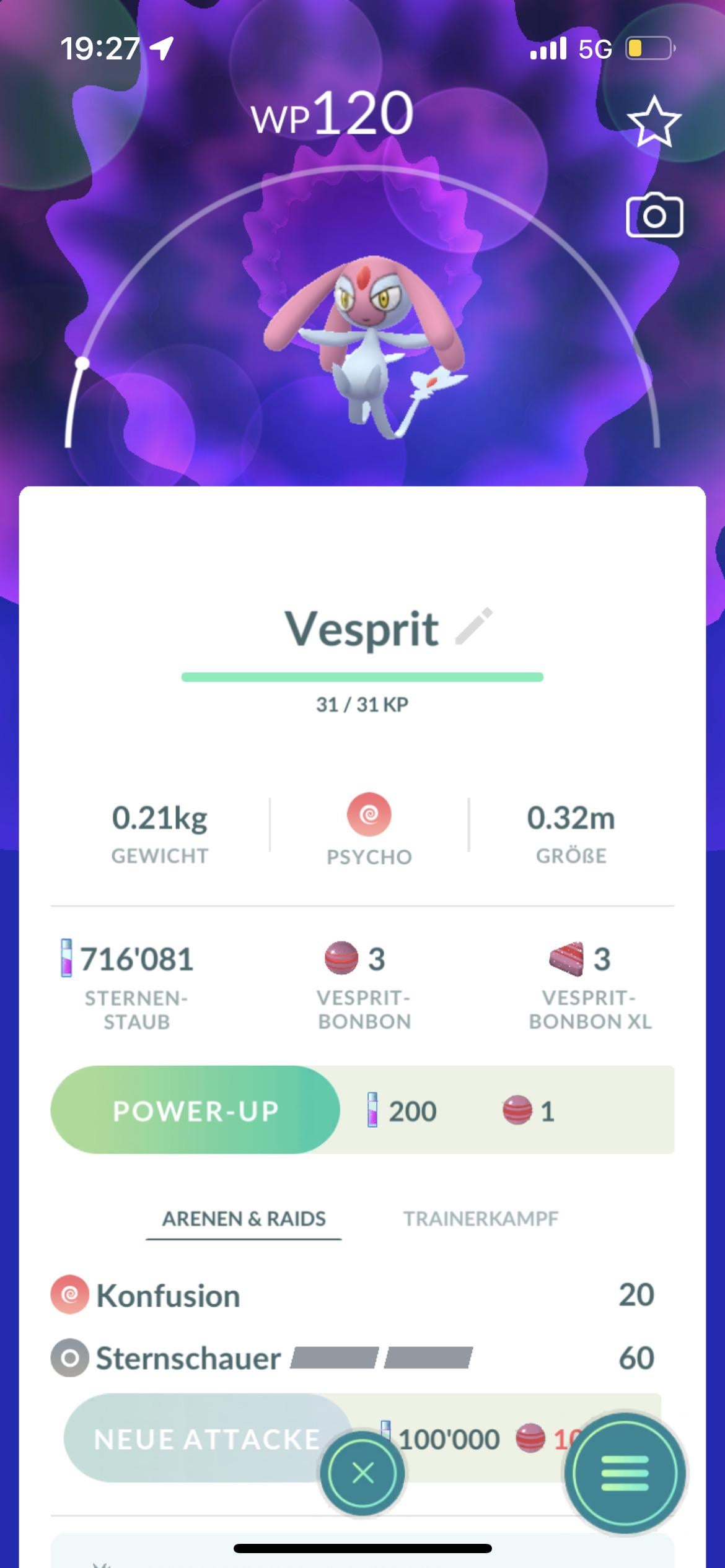Screen dimensions: 725x1568
Task: Power up Vesprit for 200 stardust
Action: [195, 1110]
